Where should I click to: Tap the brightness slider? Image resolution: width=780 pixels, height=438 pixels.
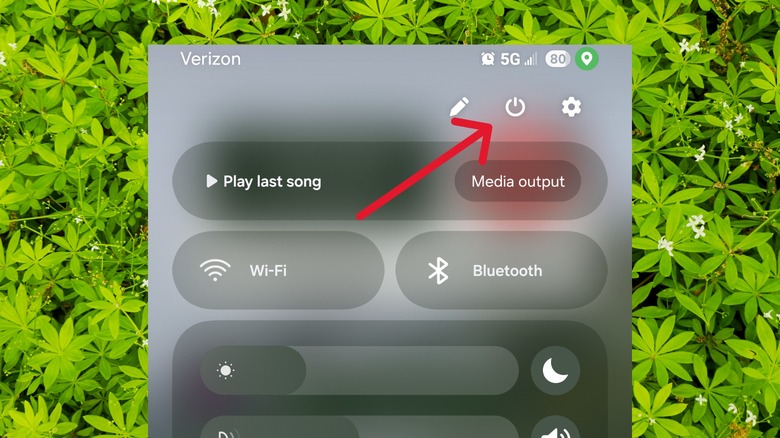click(359, 370)
